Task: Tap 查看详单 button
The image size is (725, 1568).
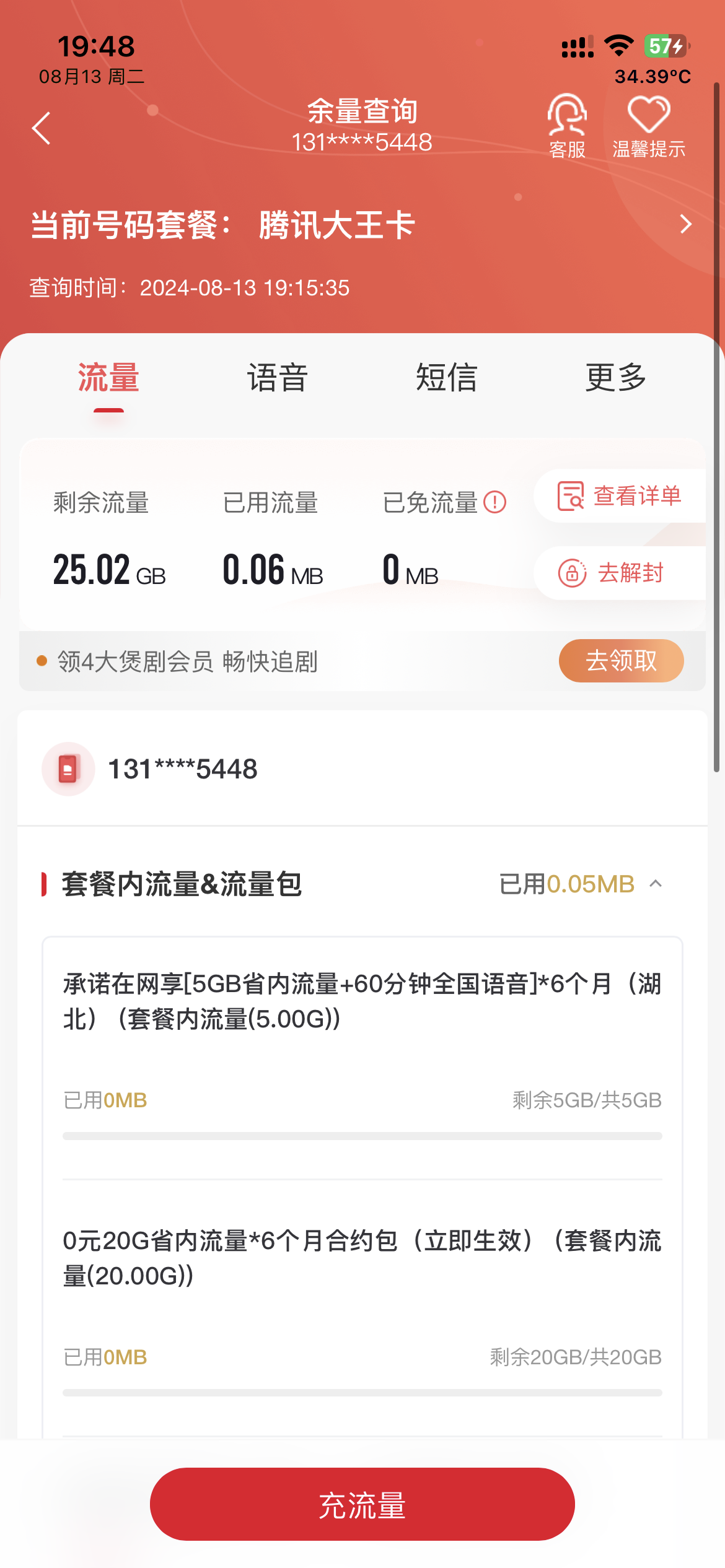Action: click(x=620, y=496)
